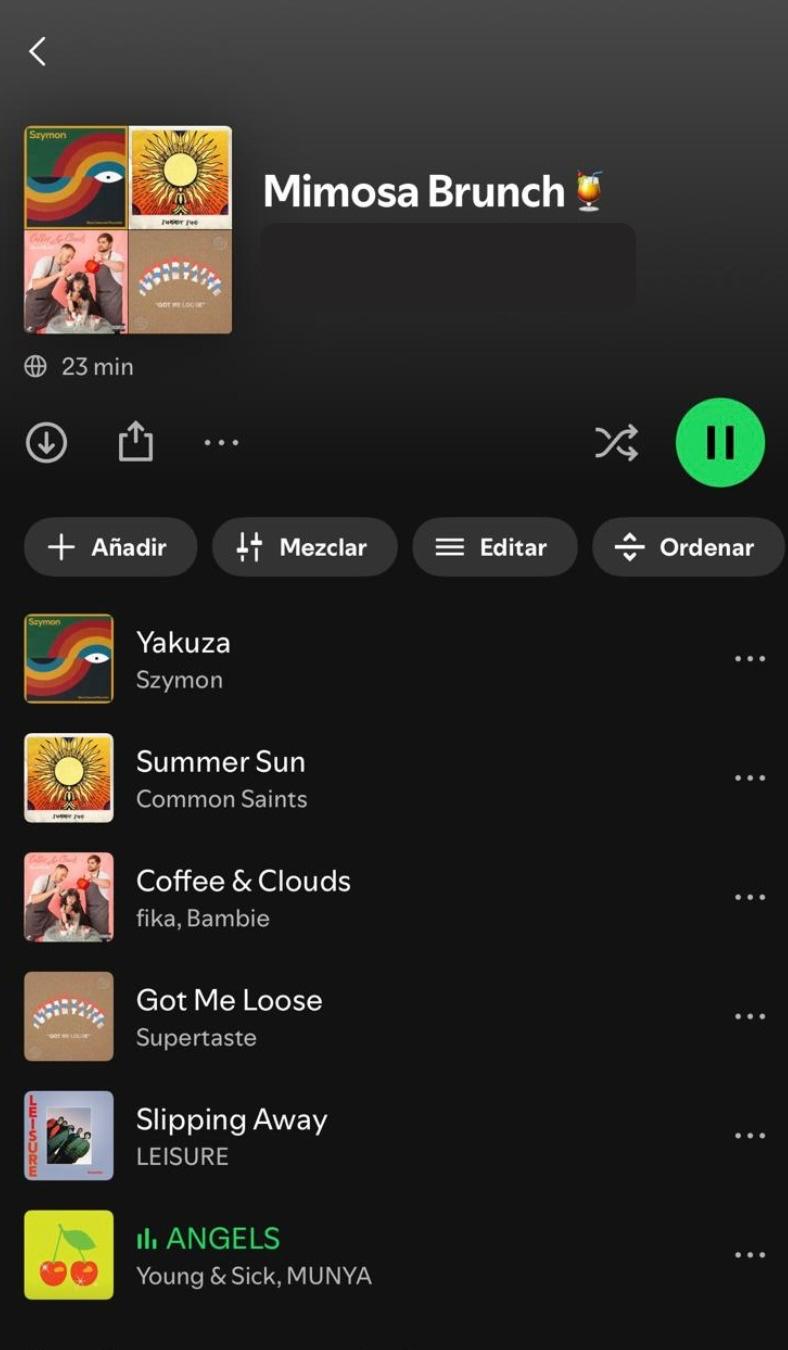788x1350 pixels.
Task: Tap the Añadir chip
Action: click(110, 547)
